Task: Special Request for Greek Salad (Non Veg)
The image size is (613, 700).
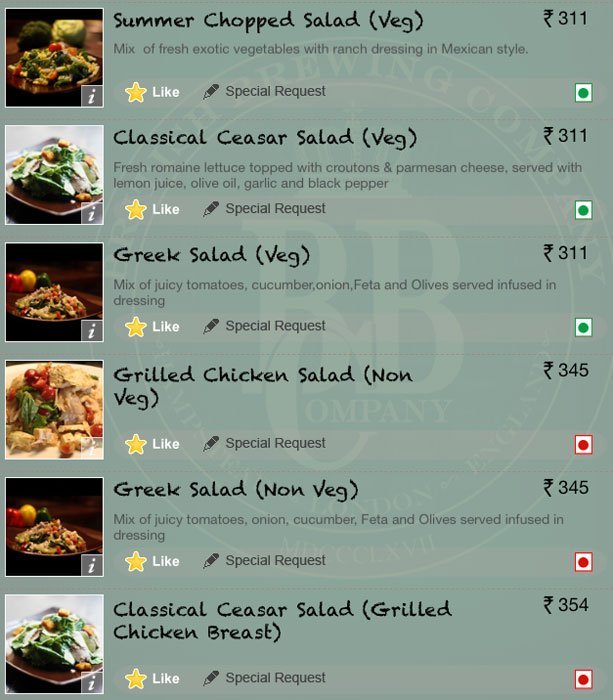Action: click(x=264, y=561)
